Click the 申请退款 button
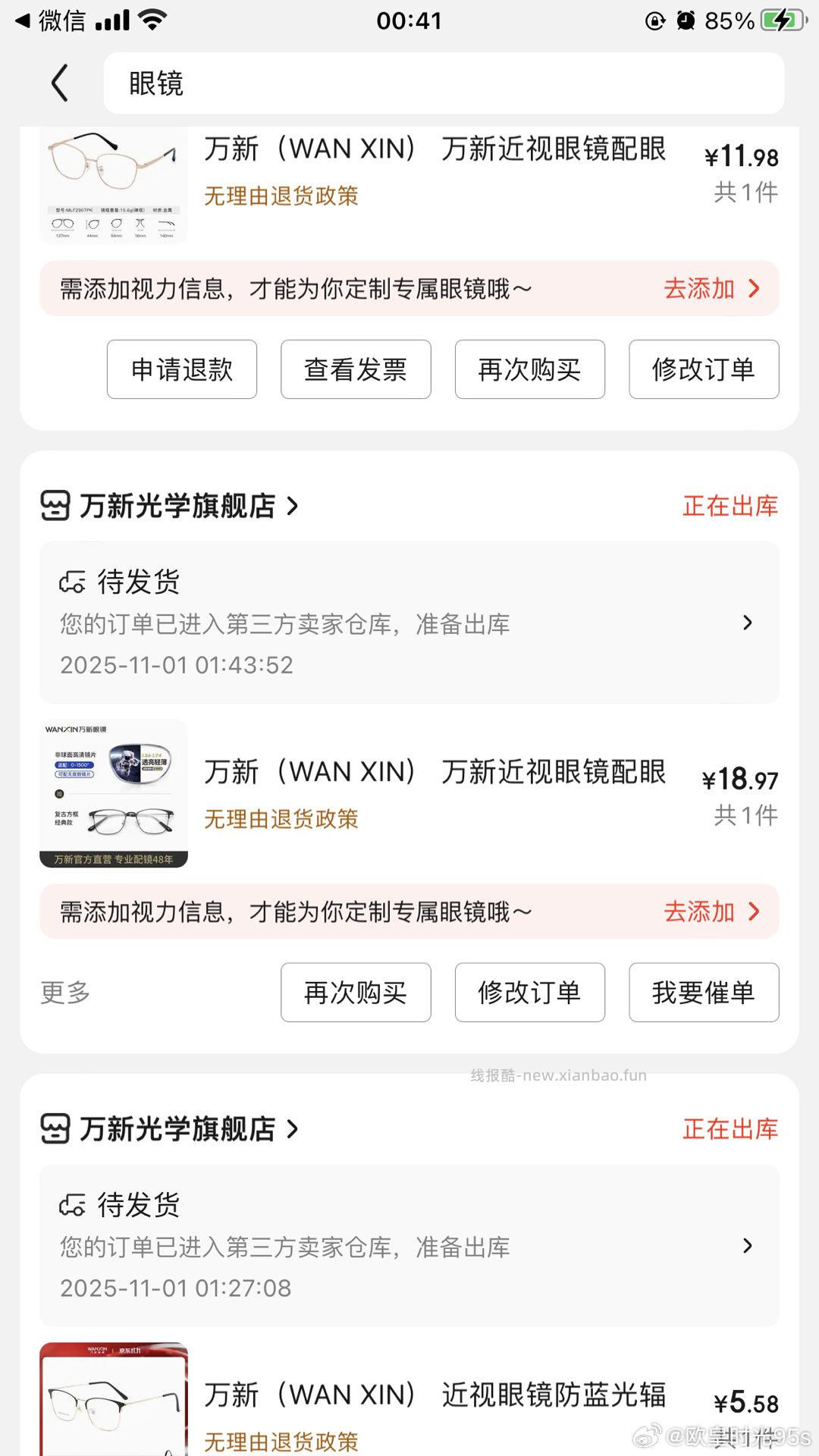819x1456 pixels. [182, 369]
